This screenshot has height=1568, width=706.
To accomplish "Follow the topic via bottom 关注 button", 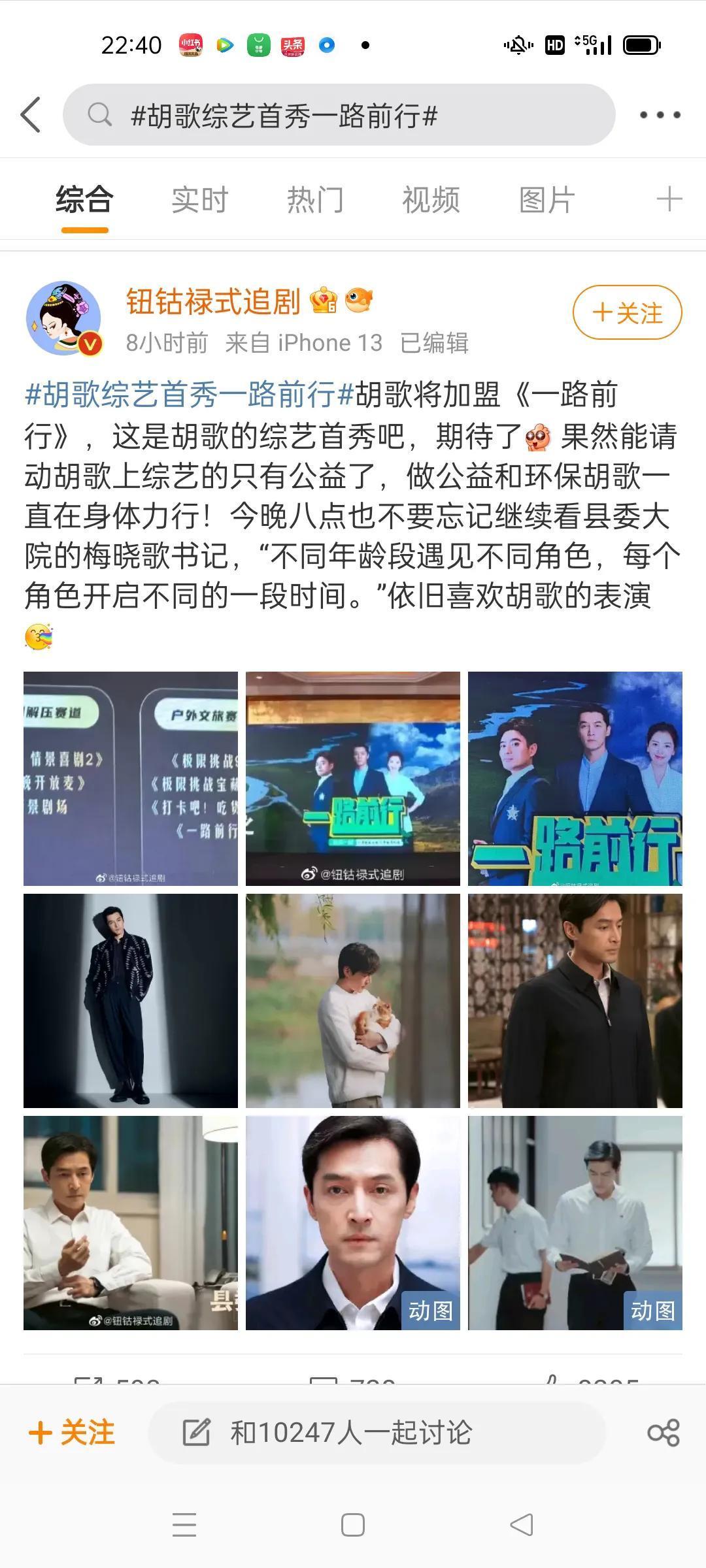I will (x=72, y=1433).
